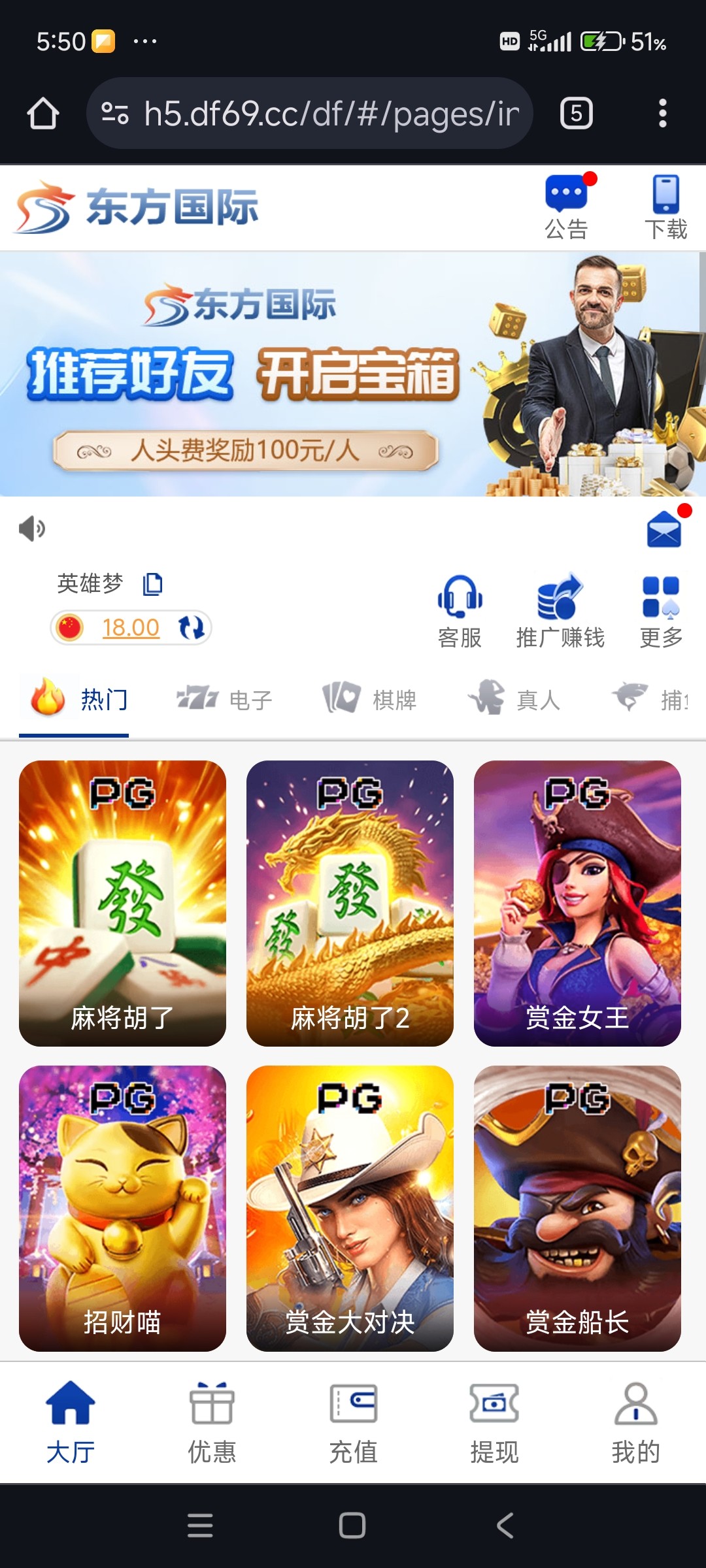Open the 麻将胡了2 game card
This screenshot has width=706, height=1568.
pyautogui.click(x=350, y=903)
